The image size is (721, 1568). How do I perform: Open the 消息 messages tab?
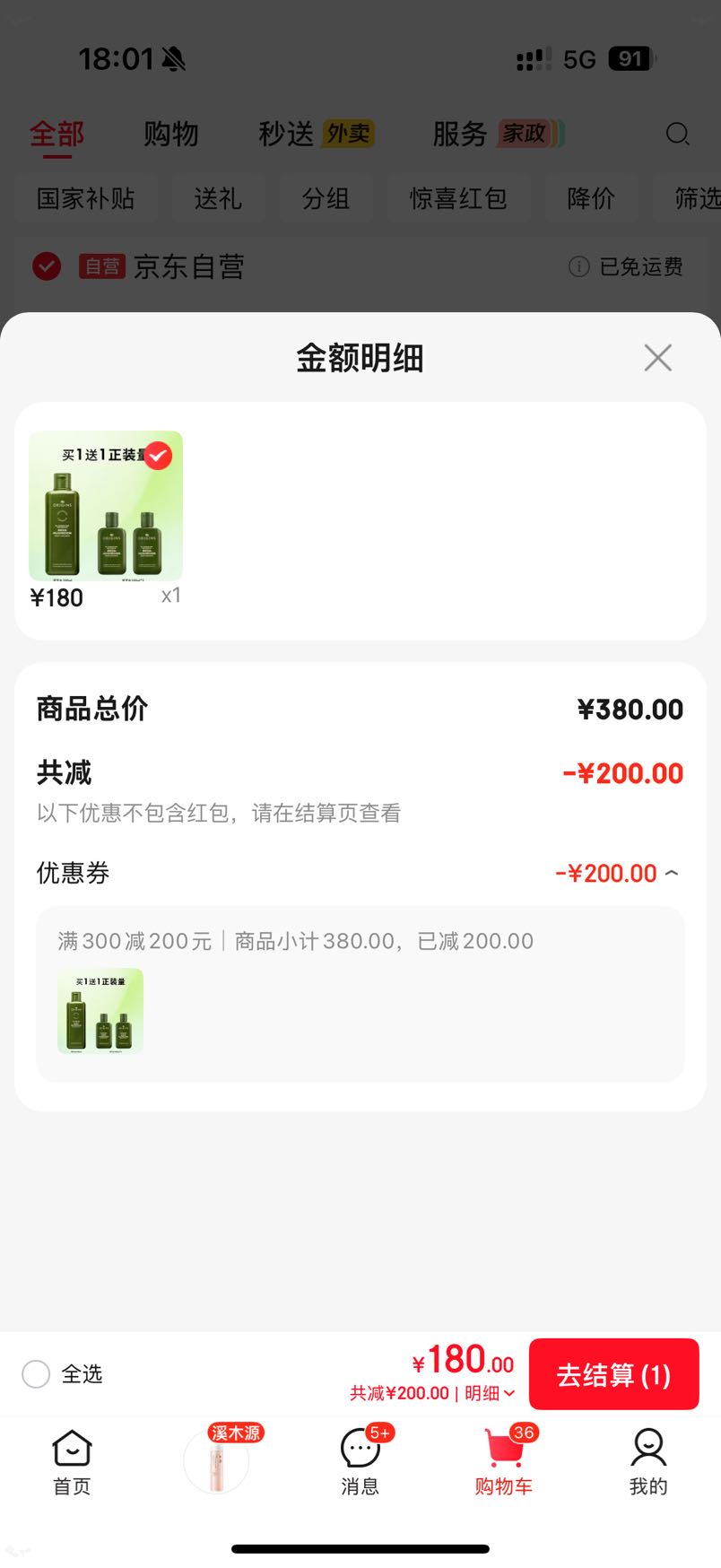coord(360,1462)
